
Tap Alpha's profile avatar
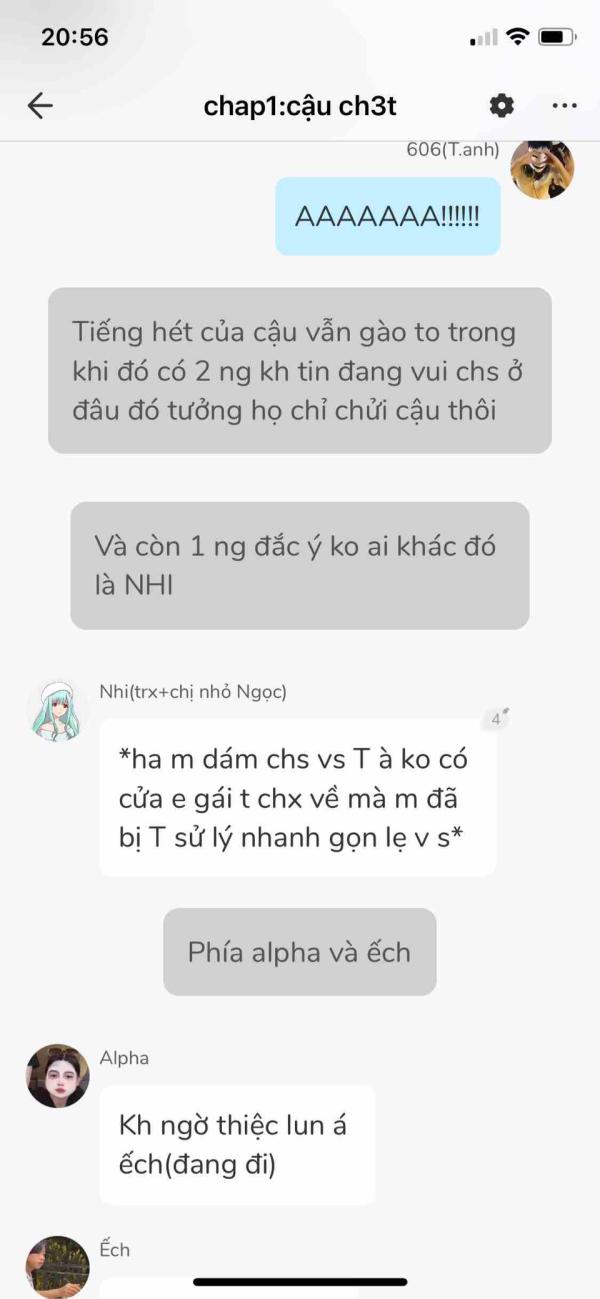click(57, 1076)
